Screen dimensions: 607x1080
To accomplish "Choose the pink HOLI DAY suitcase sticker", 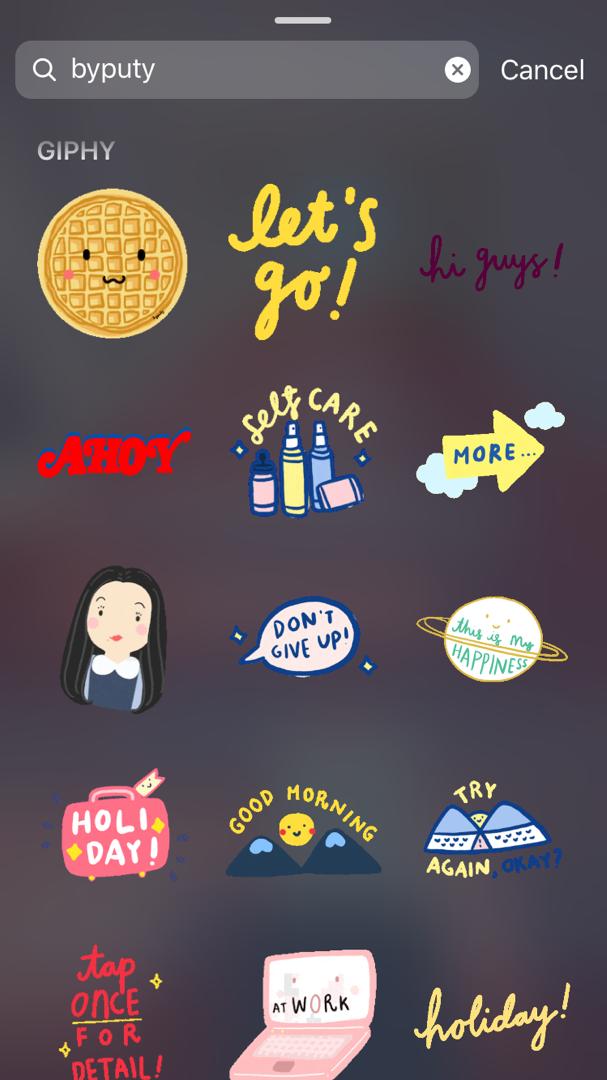I will (112, 827).
